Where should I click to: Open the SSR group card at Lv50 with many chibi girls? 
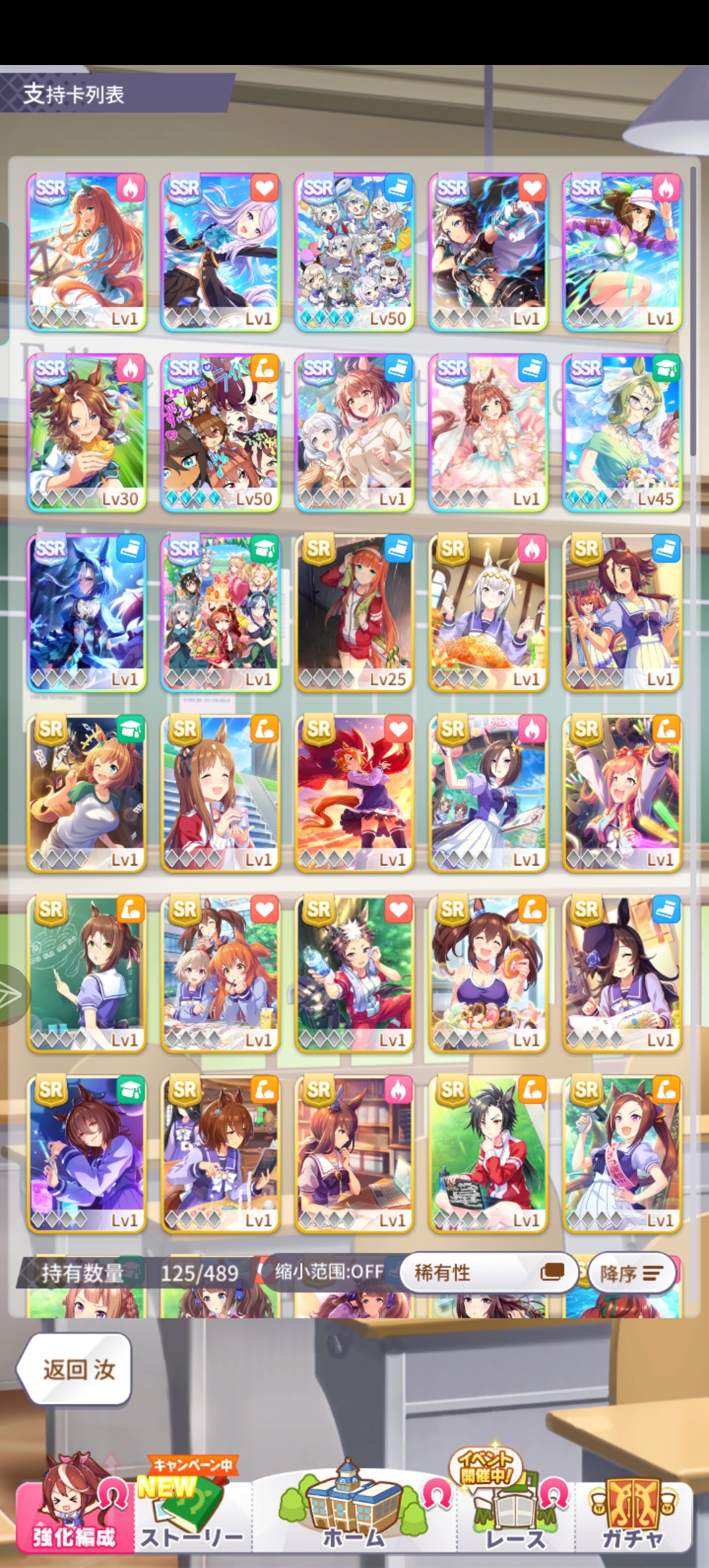[x=354, y=252]
